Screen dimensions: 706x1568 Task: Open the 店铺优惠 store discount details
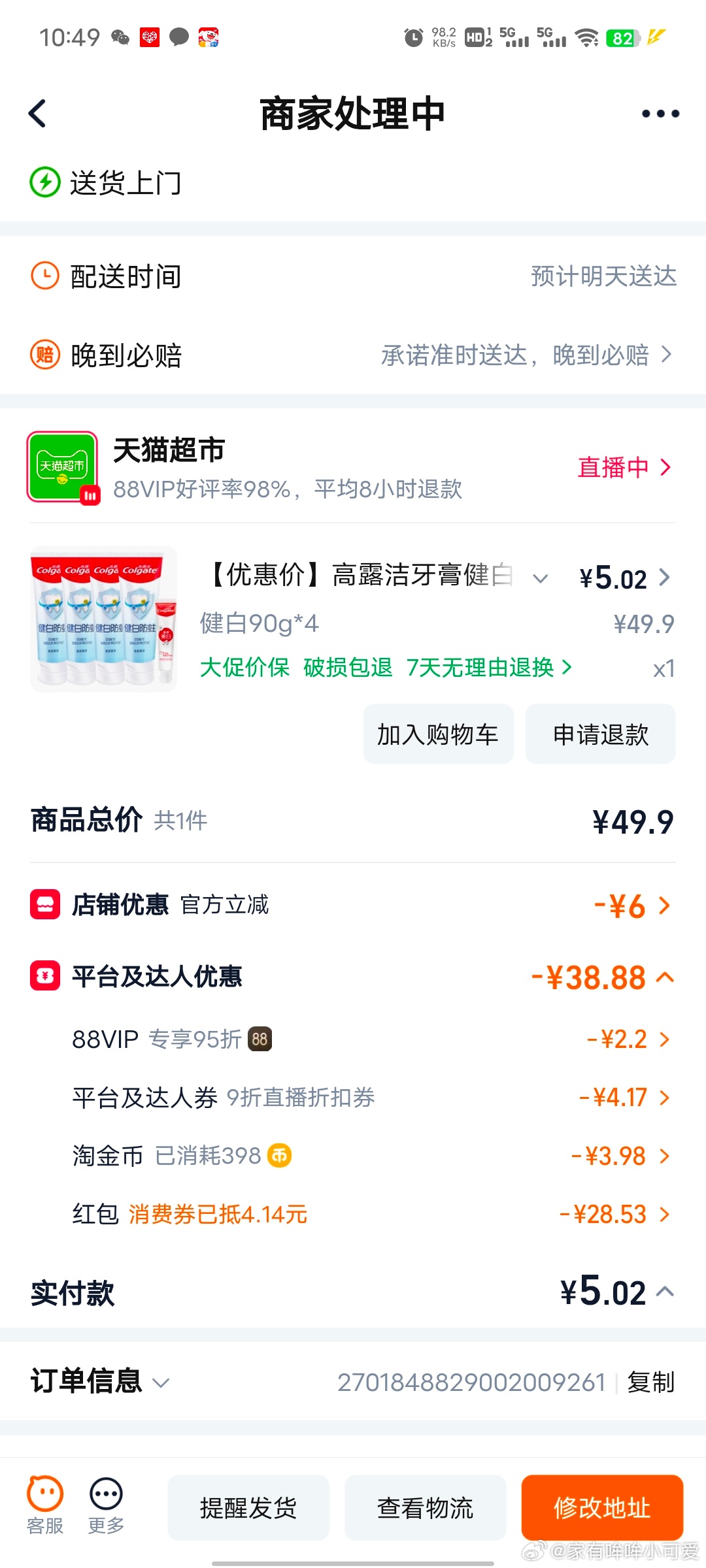click(x=632, y=906)
